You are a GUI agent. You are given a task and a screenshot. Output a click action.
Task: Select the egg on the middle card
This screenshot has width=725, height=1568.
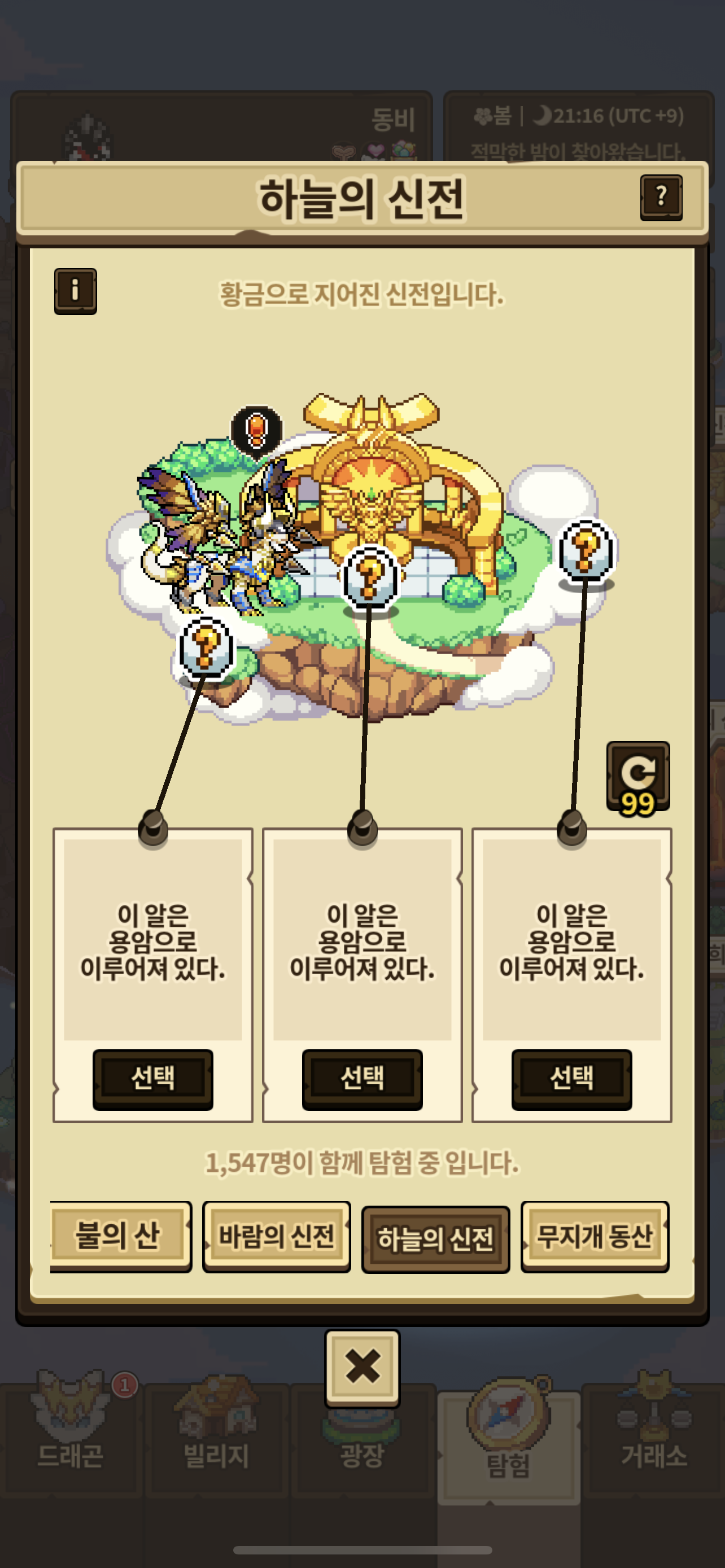pyautogui.click(x=362, y=1079)
